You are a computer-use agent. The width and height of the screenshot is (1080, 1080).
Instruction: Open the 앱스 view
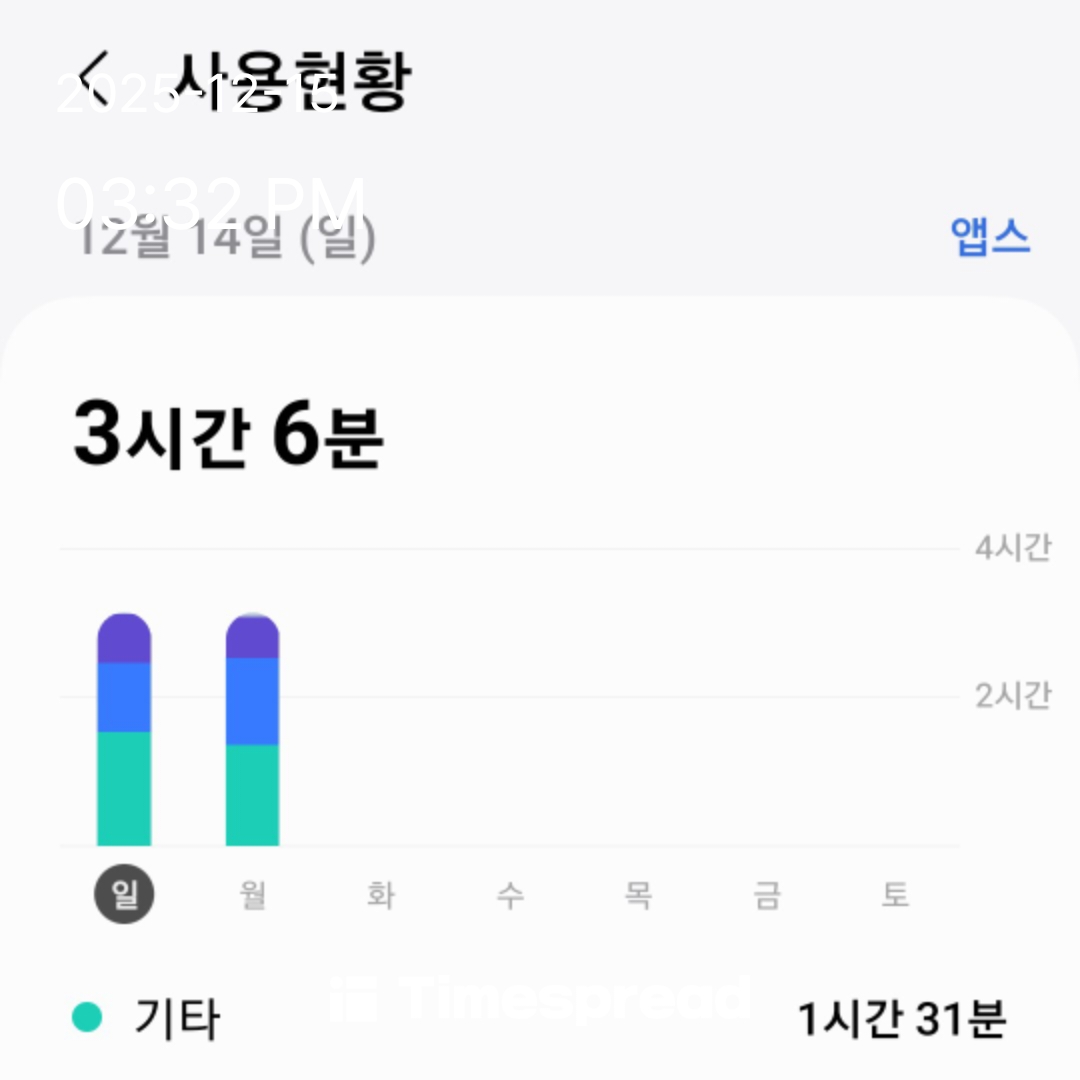(x=989, y=237)
